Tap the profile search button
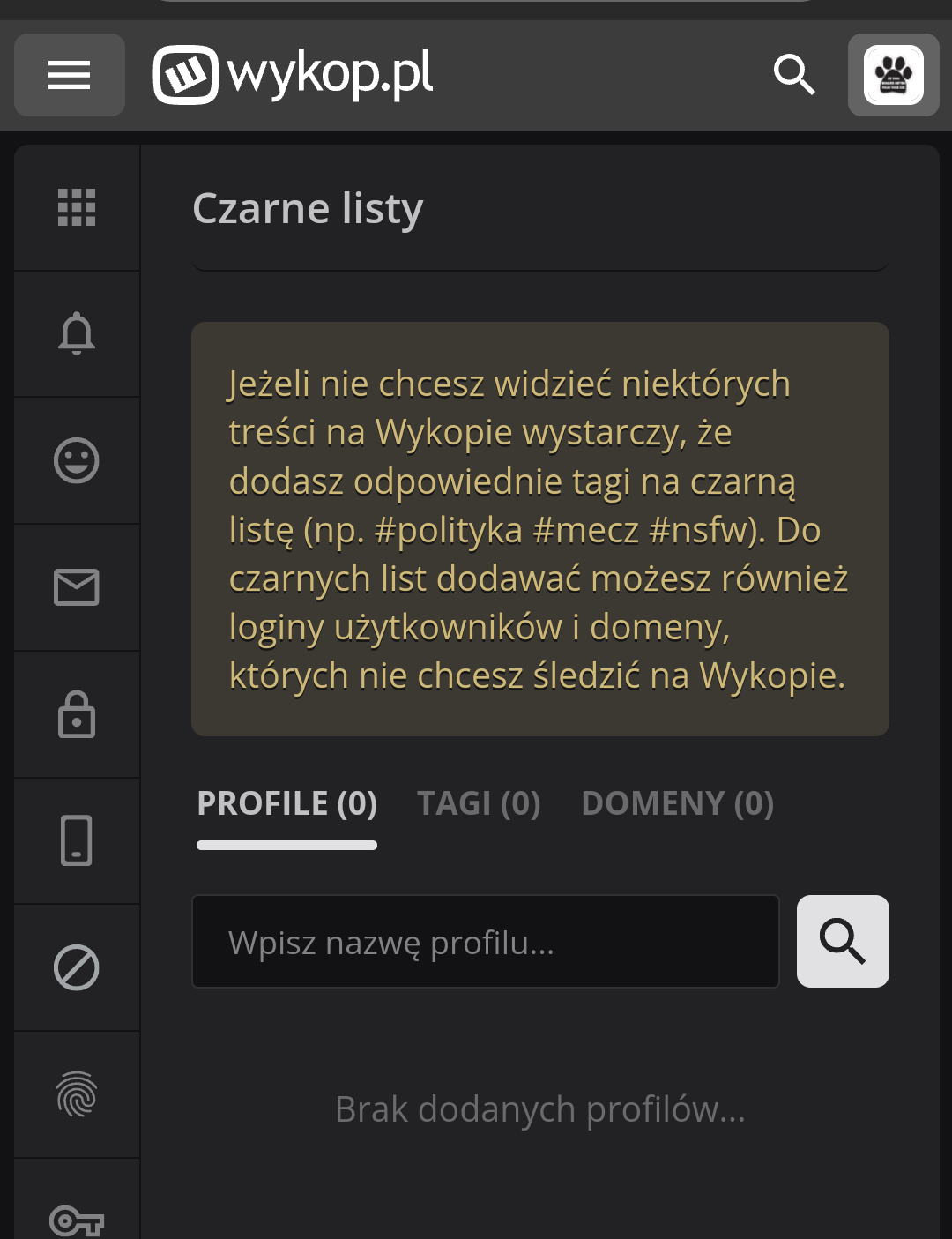 click(x=843, y=942)
